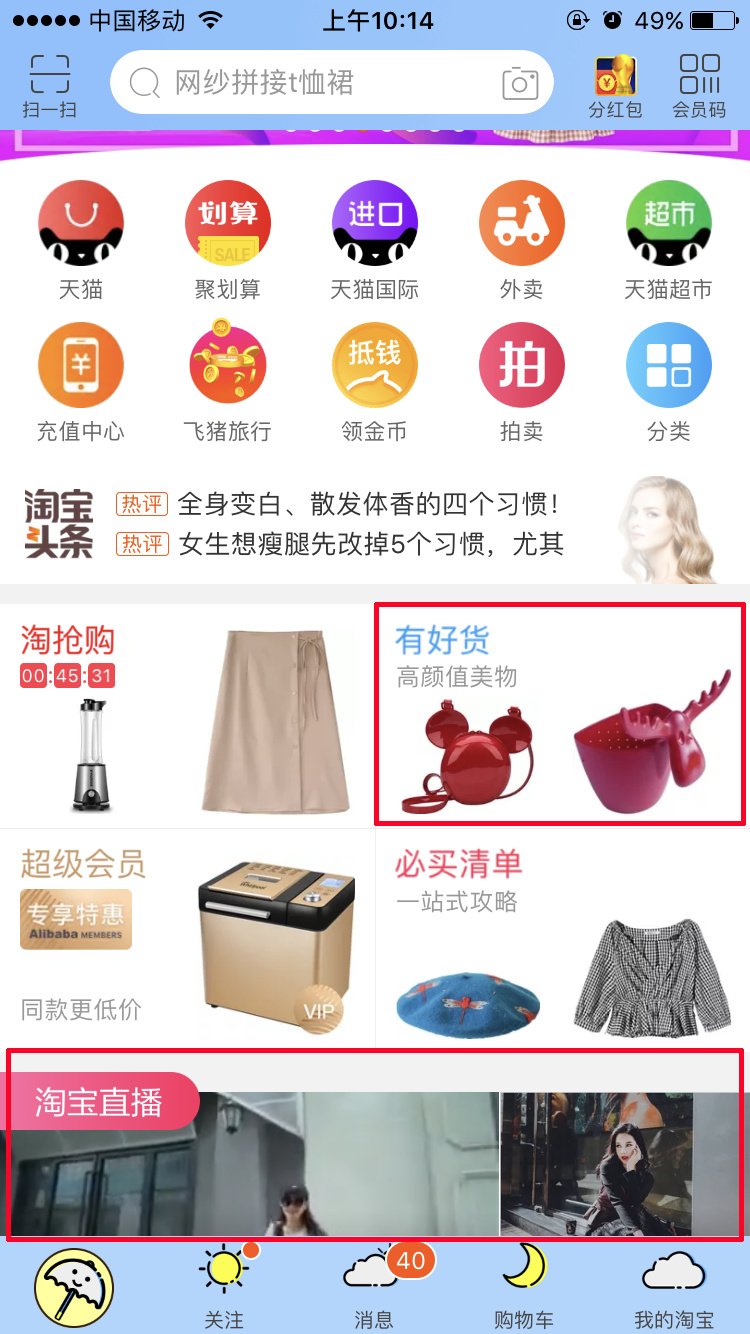The height and width of the screenshot is (1334, 750).
Task: Open 分红包 red packet icon
Action: [615, 86]
